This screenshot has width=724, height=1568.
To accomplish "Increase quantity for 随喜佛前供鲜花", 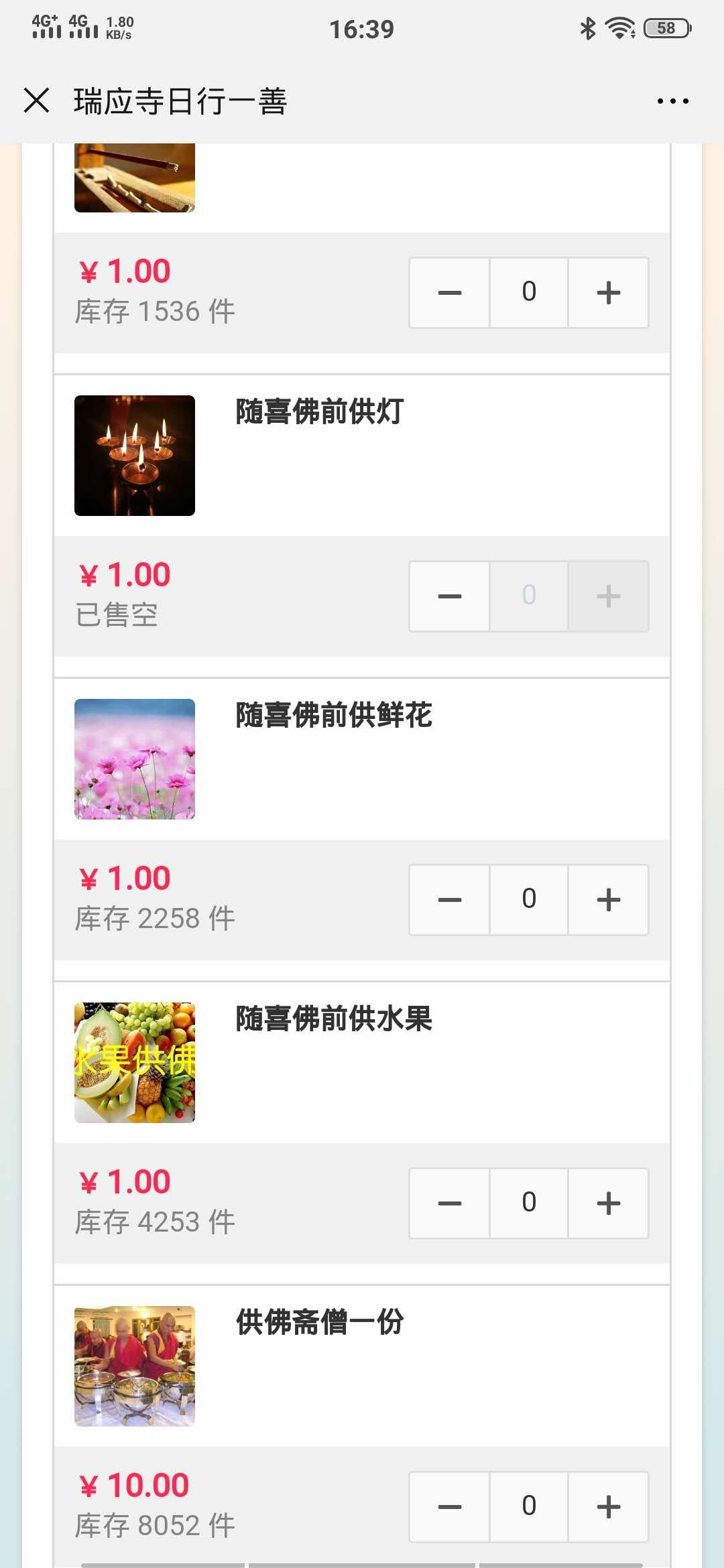I will click(608, 899).
